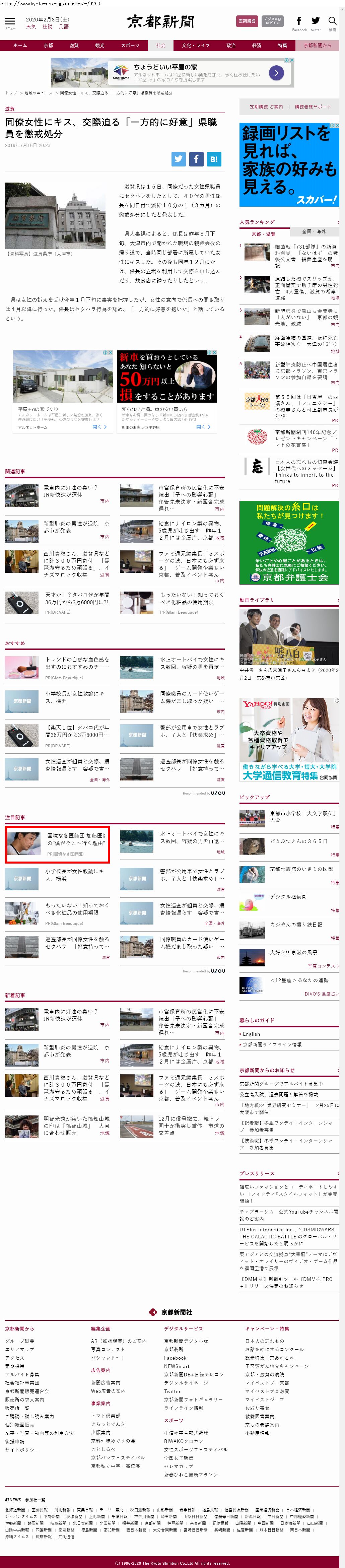
Task: Tap the 定期購読 subscription button
Action: [x=247, y=21]
